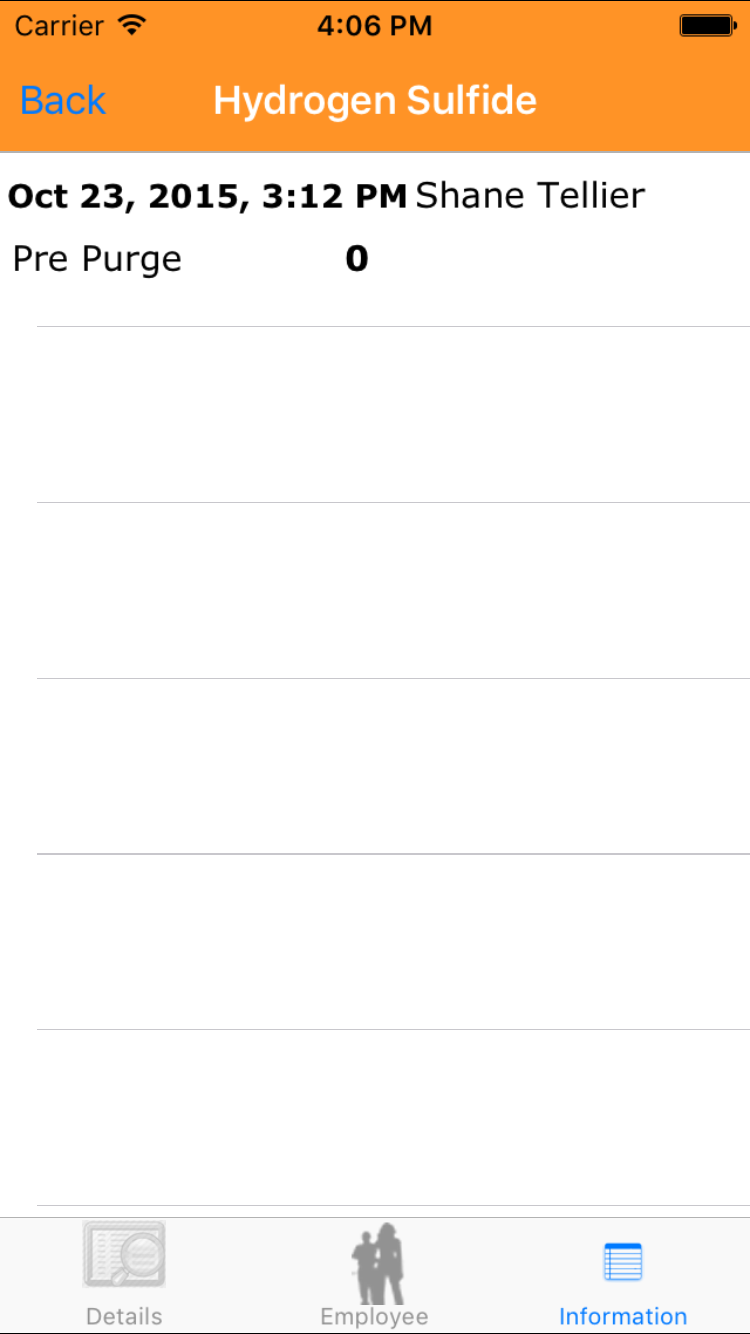Switch to the Employee tab
Screen dimensions: 750x1334
375,1275
